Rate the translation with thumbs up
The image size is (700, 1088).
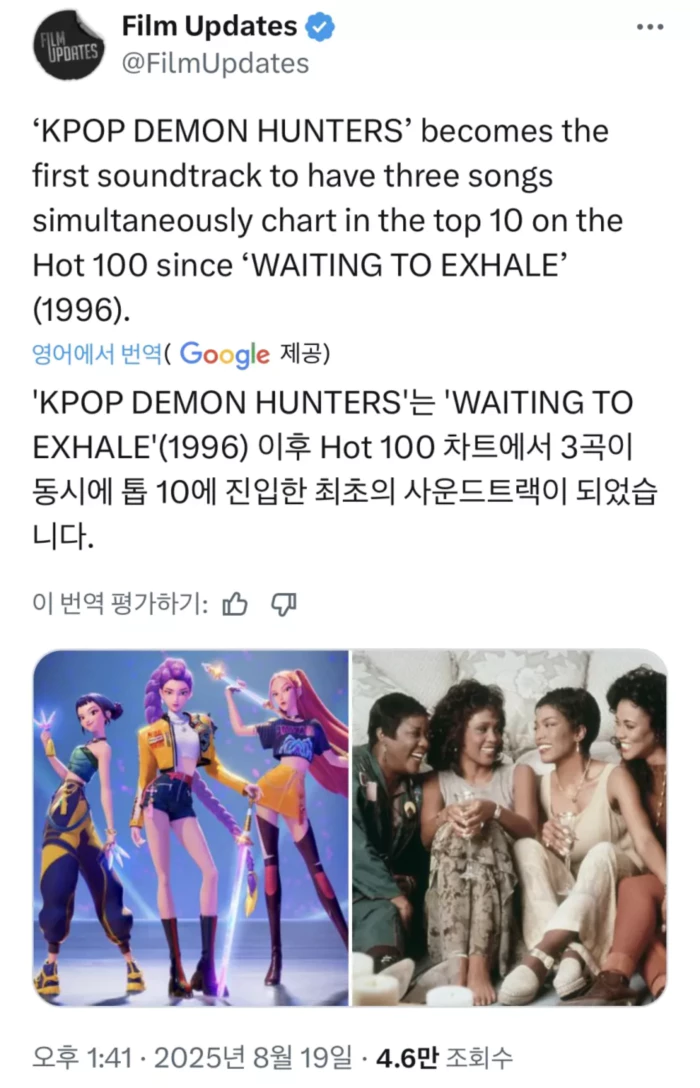click(x=234, y=605)
